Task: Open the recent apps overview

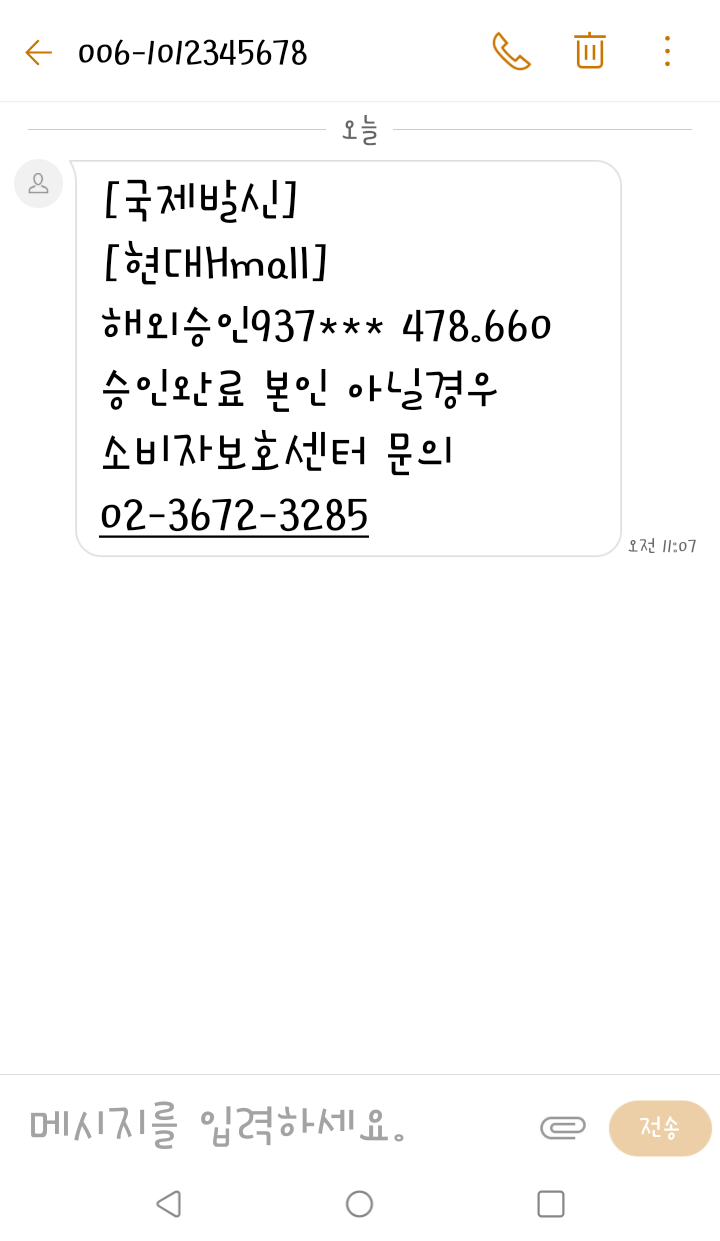Action: click(551, 1204)
